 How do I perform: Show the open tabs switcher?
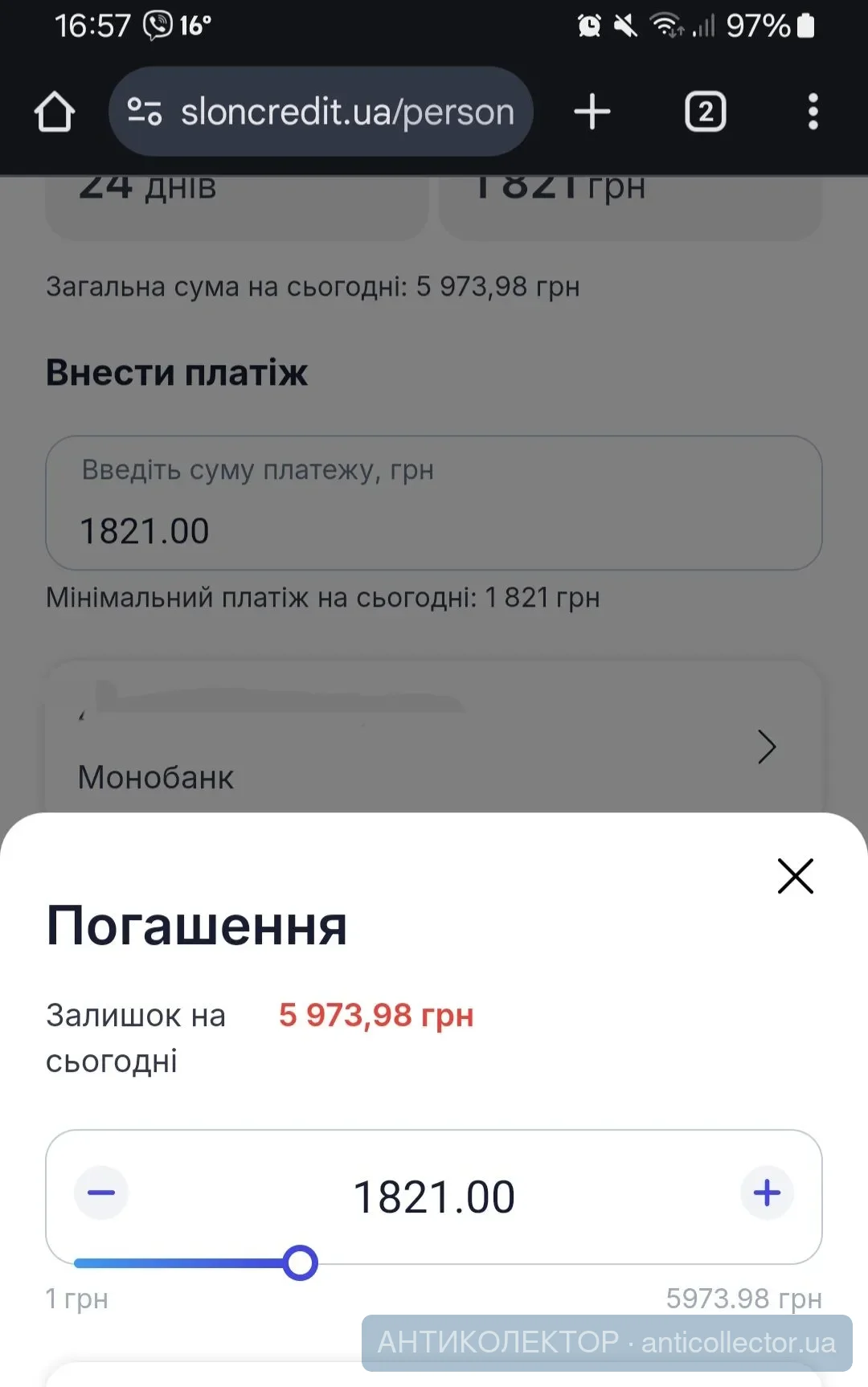tap(705, 112)
